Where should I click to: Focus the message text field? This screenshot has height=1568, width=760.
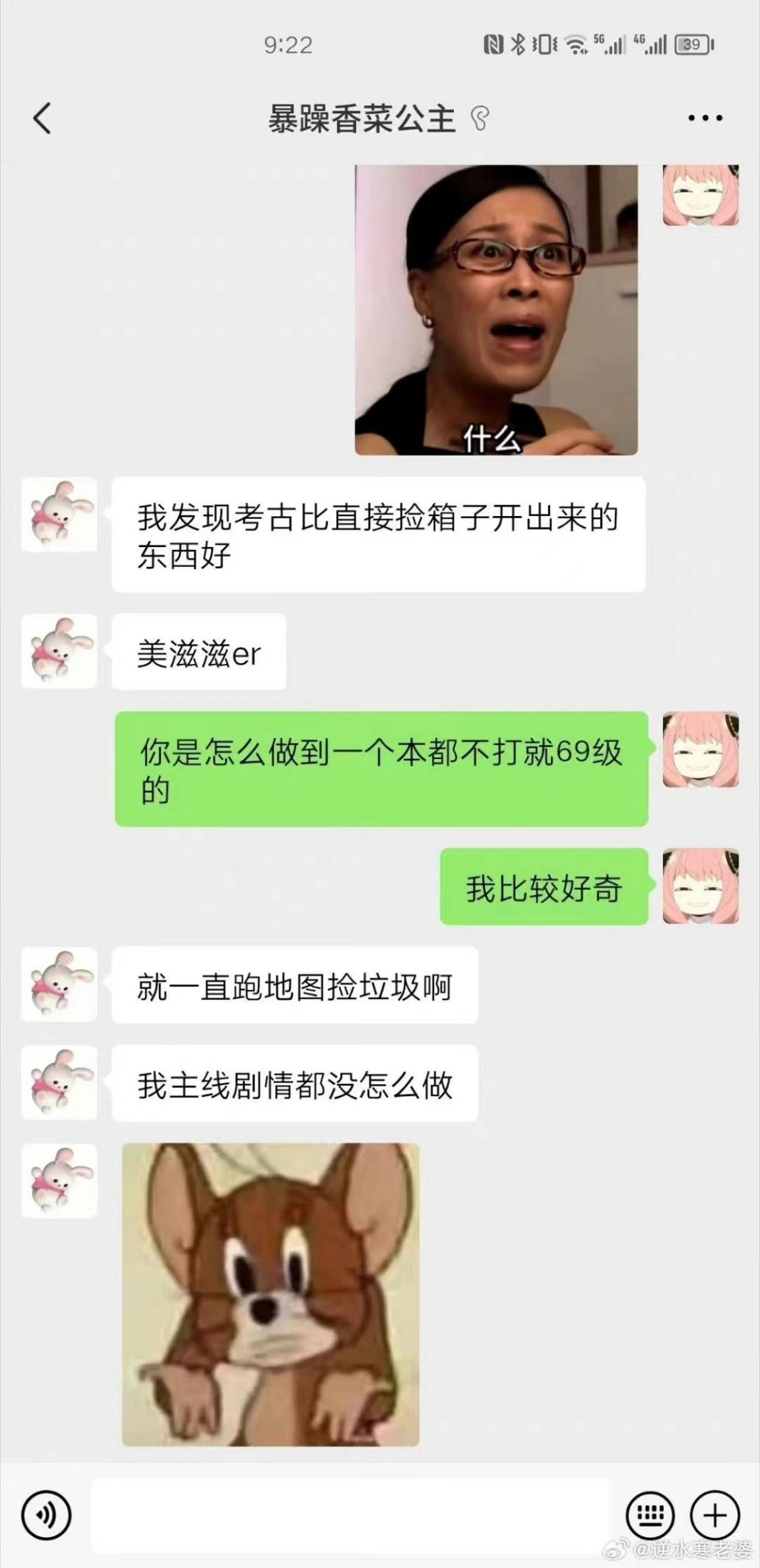(x=349, y=1515)
